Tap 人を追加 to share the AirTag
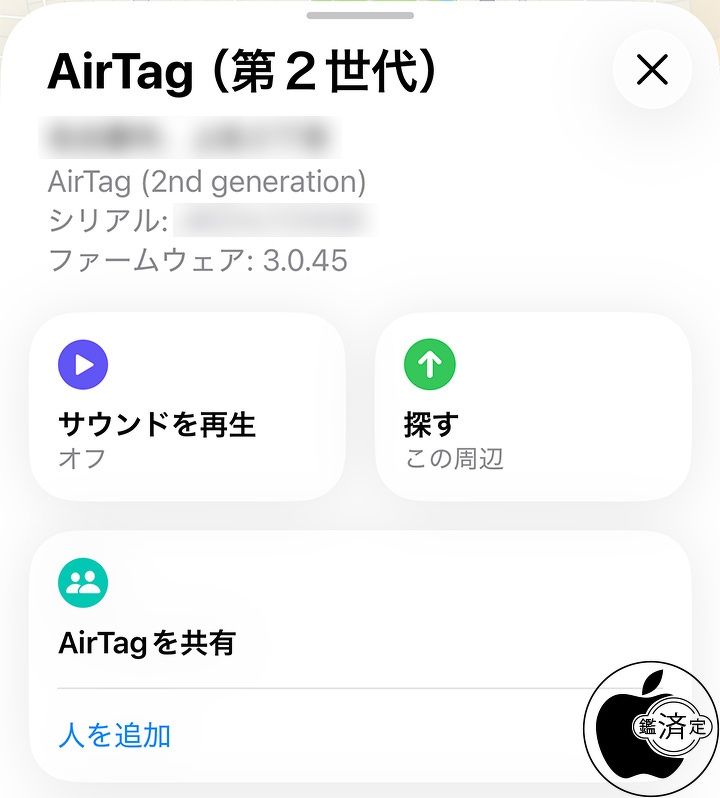 (115, 736)
